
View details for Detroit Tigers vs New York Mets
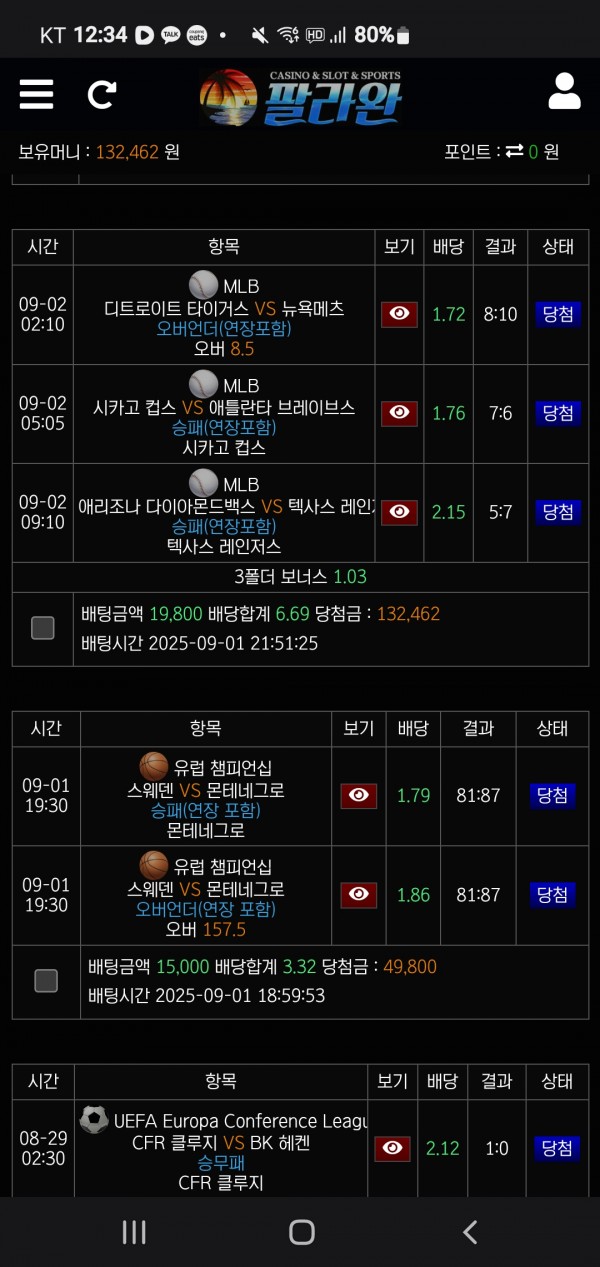(399, 314)
